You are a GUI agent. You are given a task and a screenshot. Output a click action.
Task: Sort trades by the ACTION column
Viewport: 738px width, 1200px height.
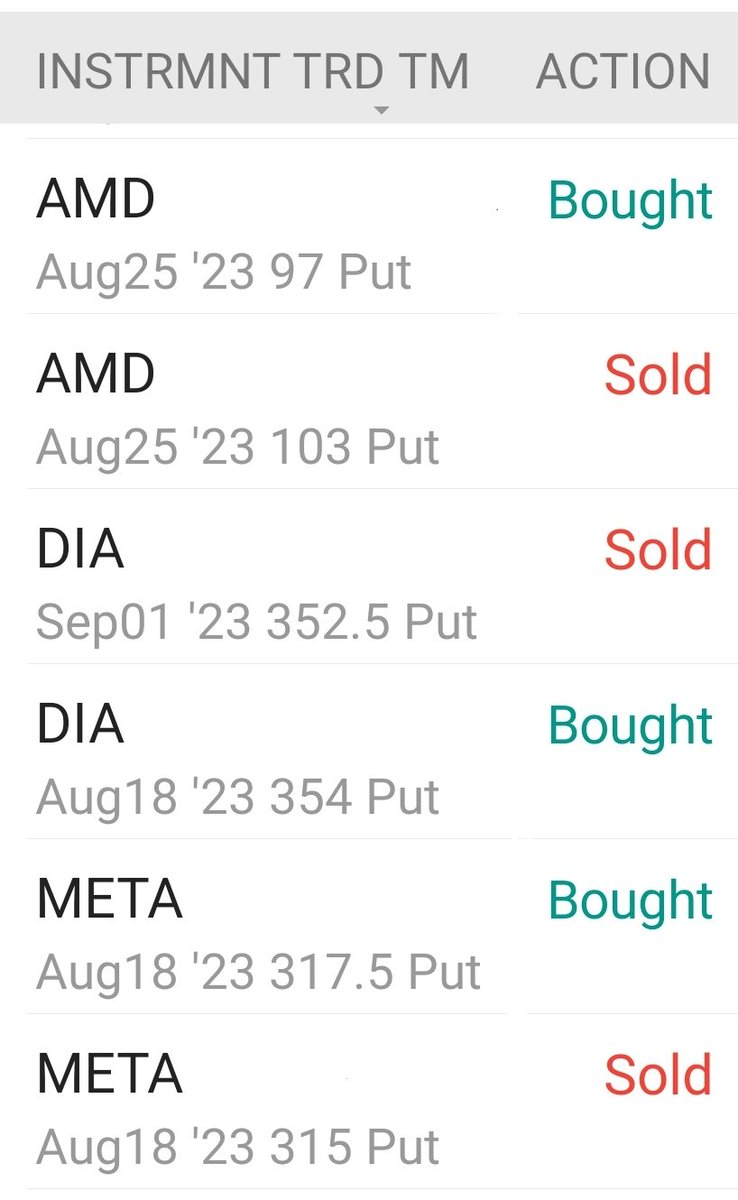(623, 72)
